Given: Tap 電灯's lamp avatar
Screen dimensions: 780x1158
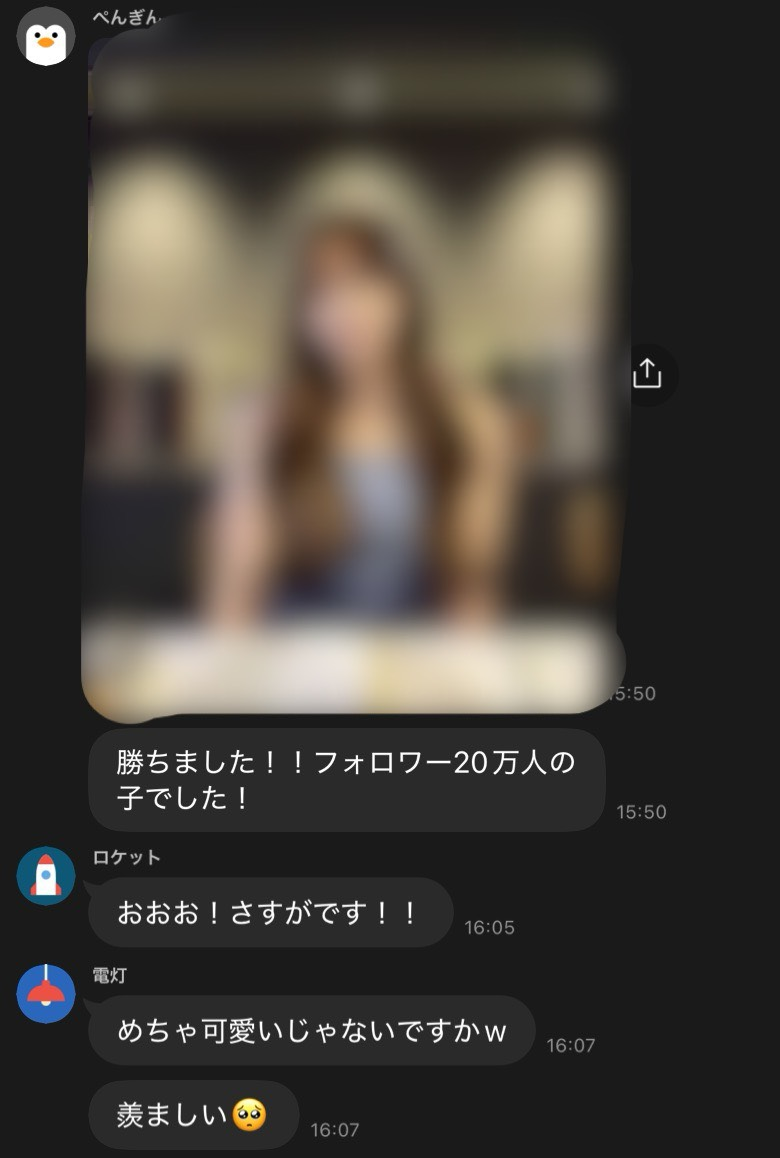Looking at the screenshot, I should pyautogui.click(x=46, y=994).
